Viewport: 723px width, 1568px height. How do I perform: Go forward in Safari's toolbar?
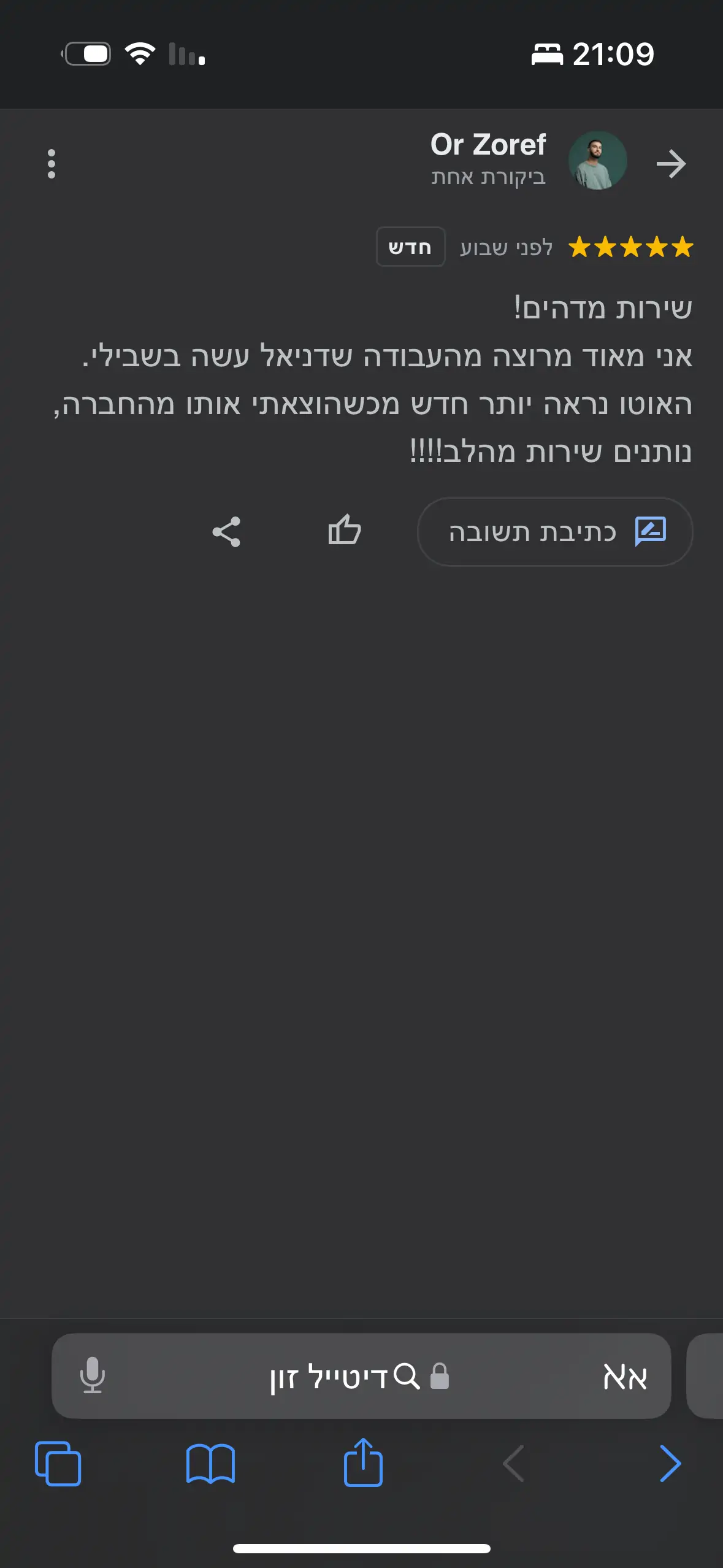670,1463
